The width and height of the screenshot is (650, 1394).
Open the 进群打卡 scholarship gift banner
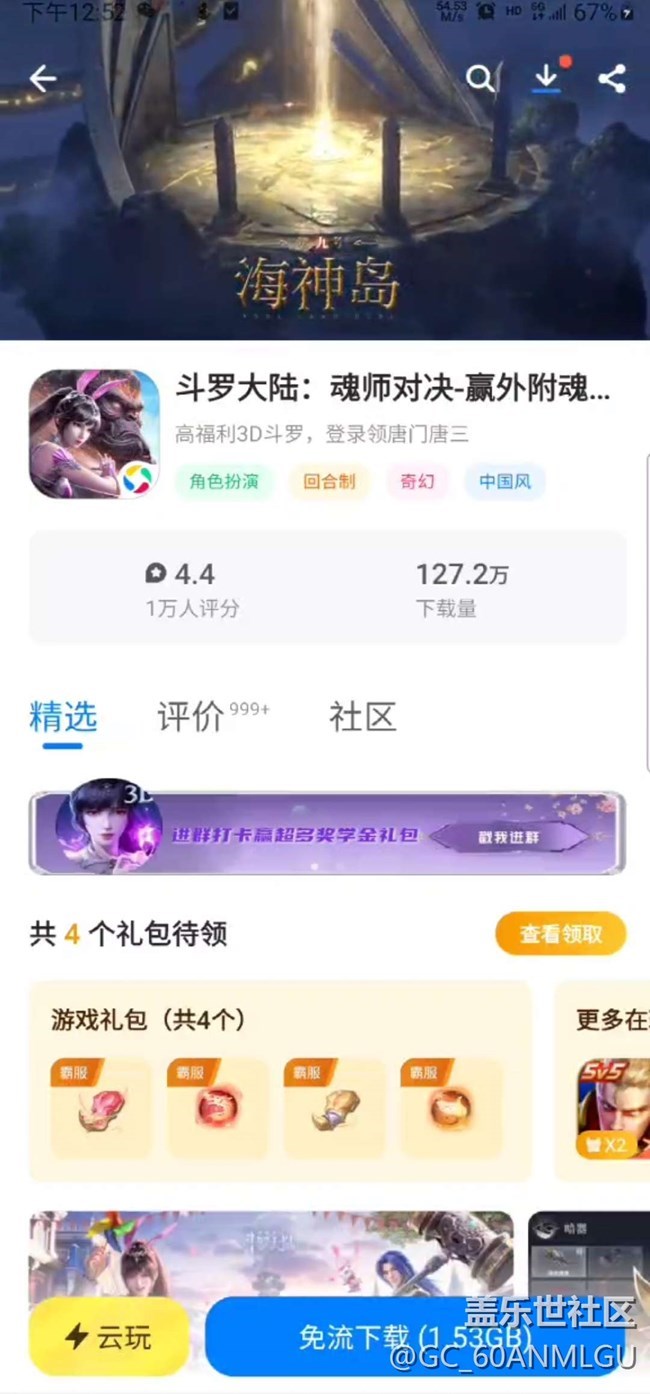tap(327, 834)
